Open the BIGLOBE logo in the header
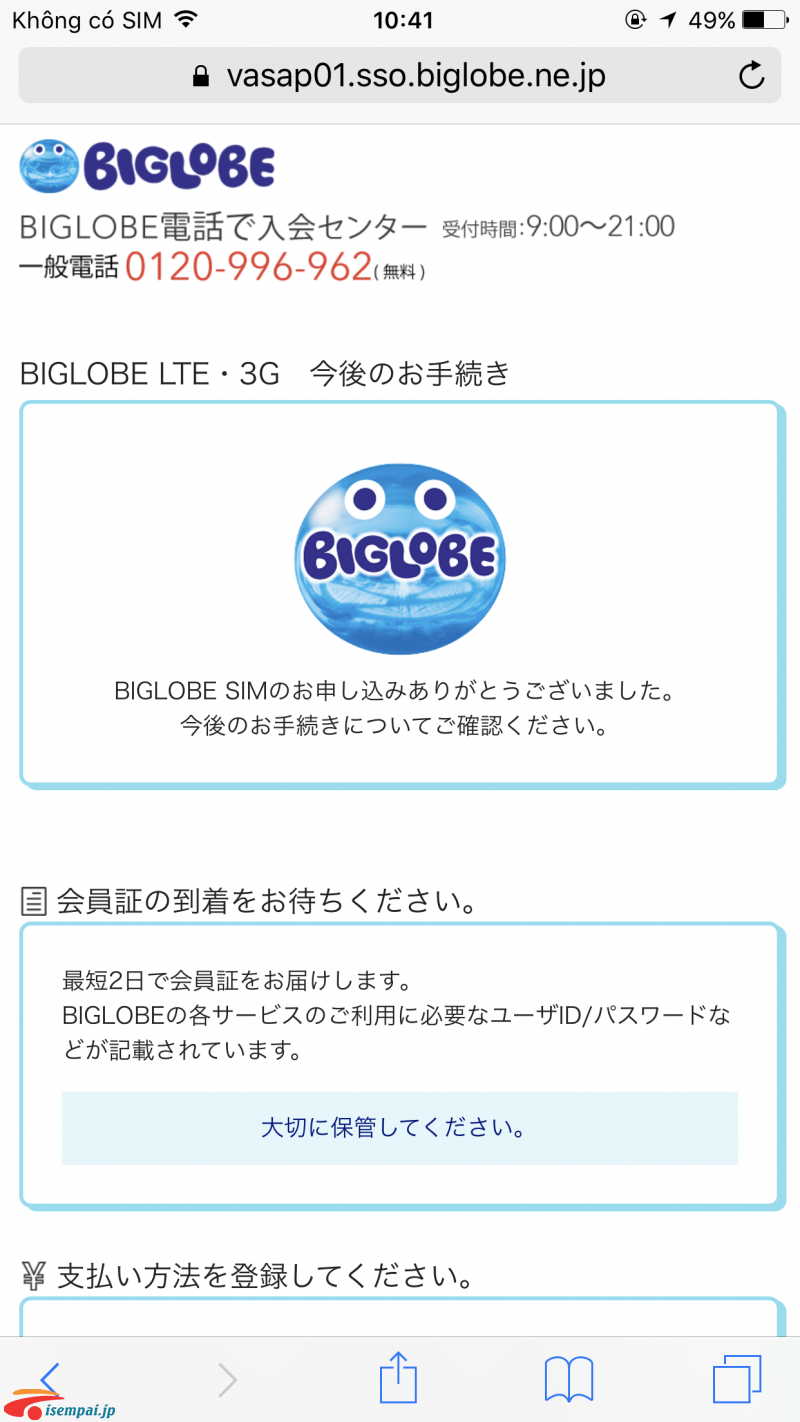800x1422 pixels. pyautogui.click(x=147, y=166)
